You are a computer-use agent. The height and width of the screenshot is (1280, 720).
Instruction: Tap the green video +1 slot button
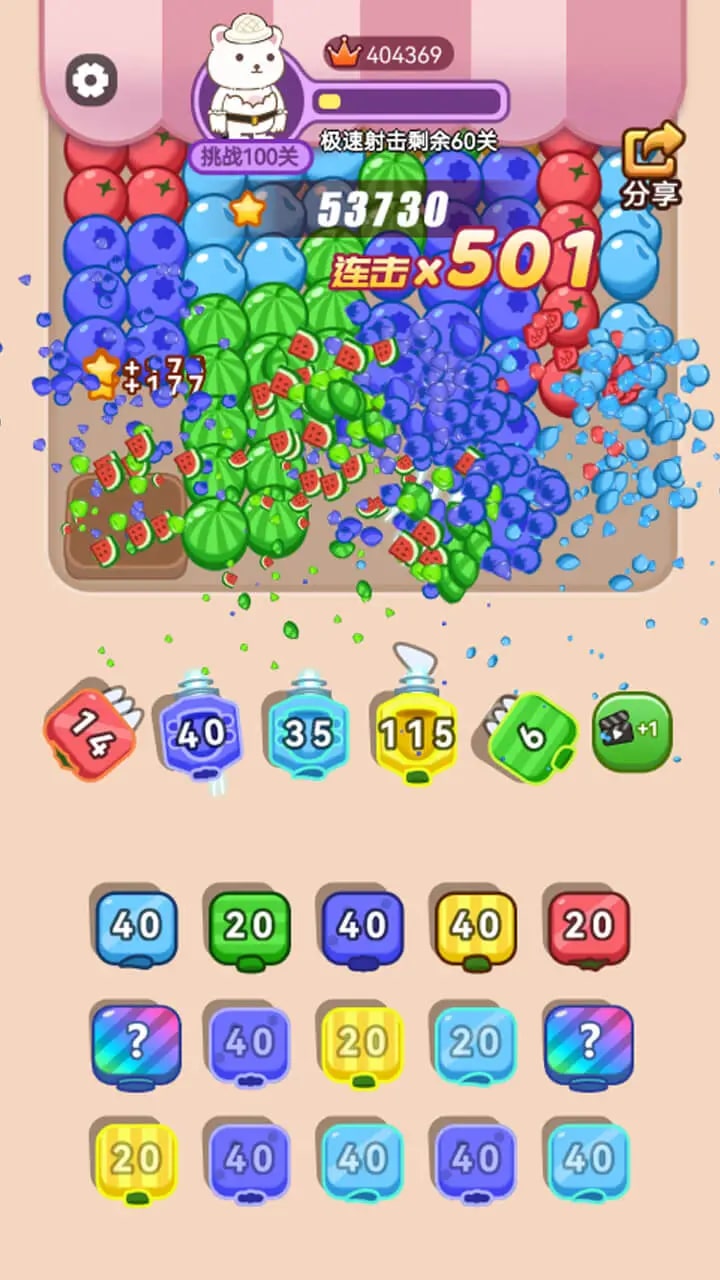[632, 731]
